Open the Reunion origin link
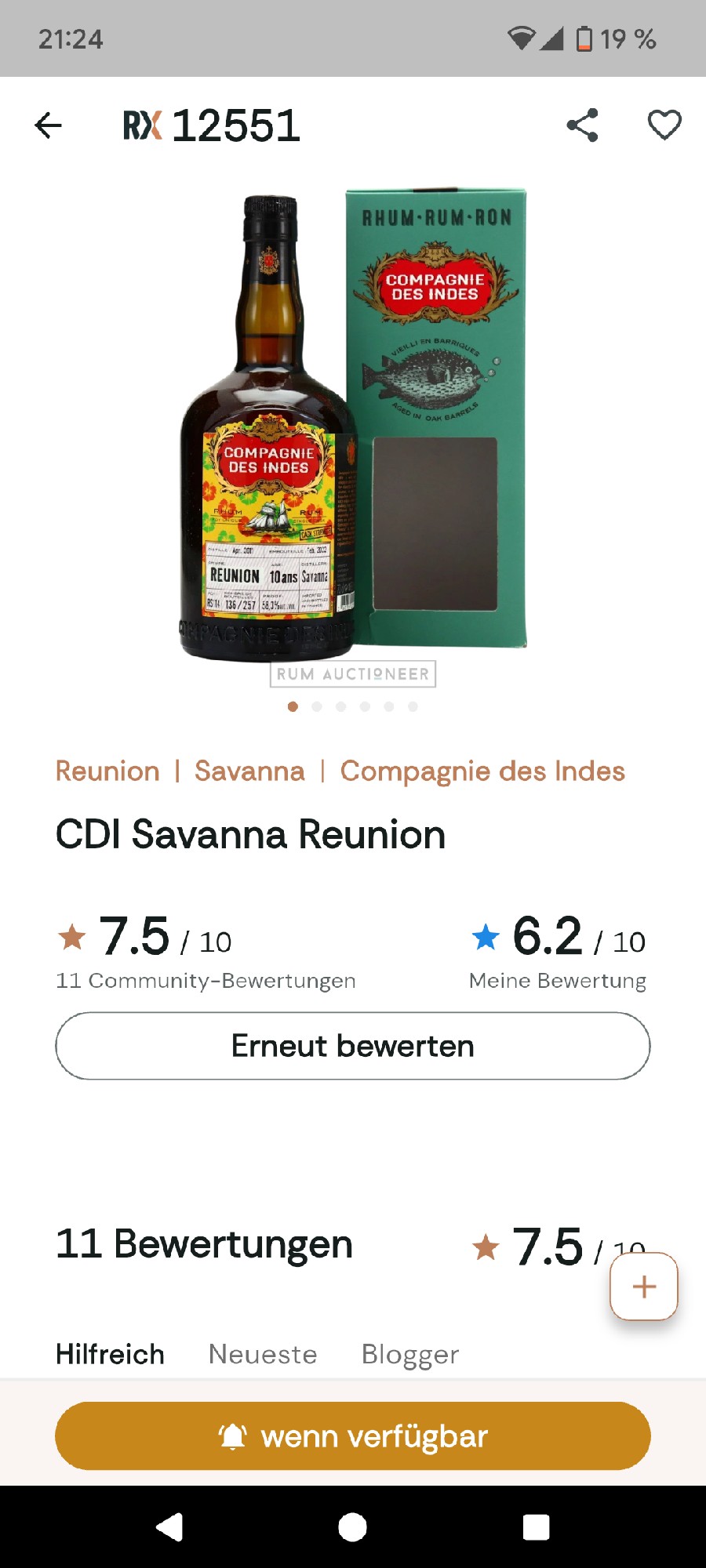This screenshot has height=1568, width=706. coord(107,771)
